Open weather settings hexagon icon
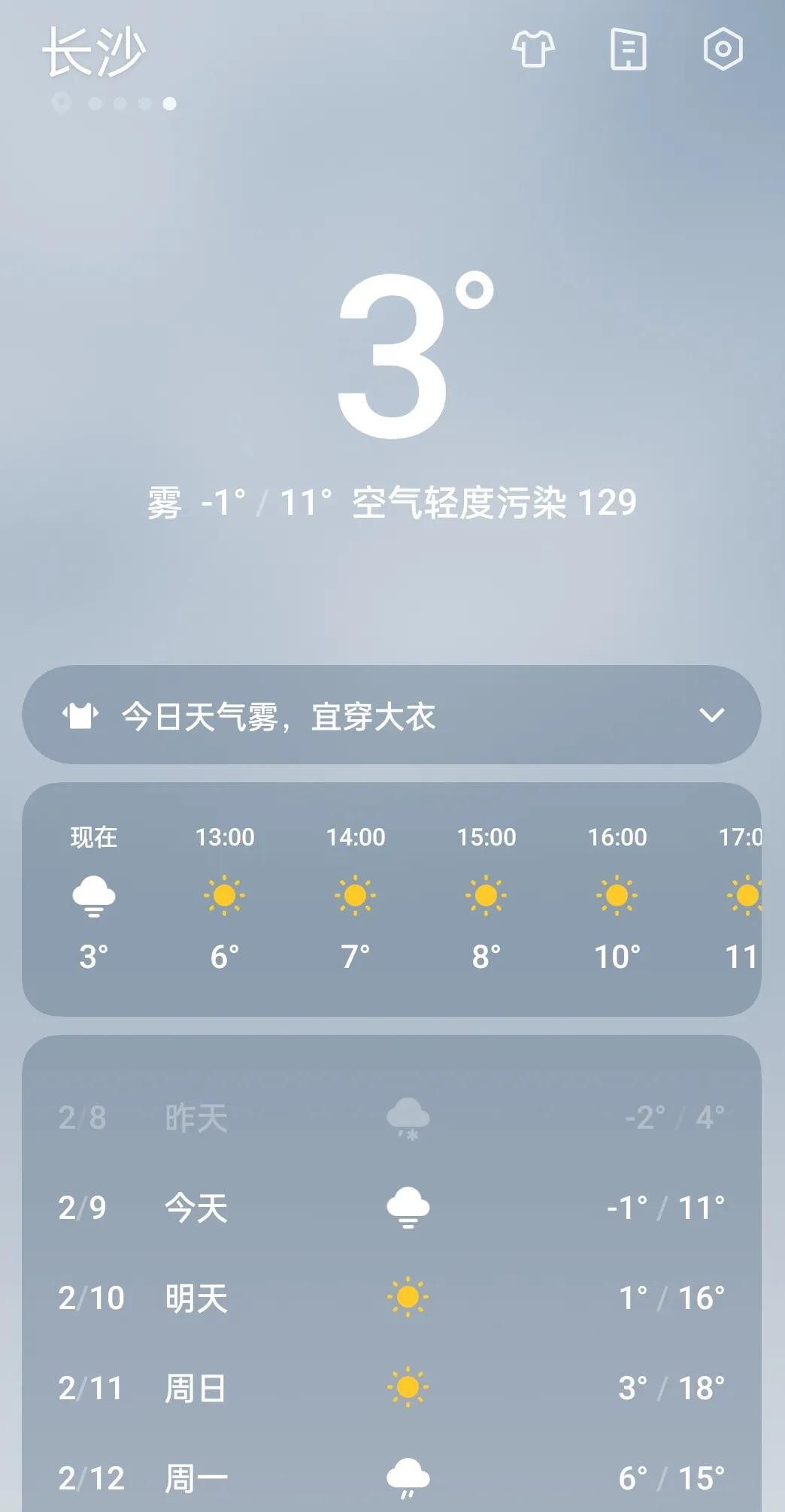 (723, 50)
